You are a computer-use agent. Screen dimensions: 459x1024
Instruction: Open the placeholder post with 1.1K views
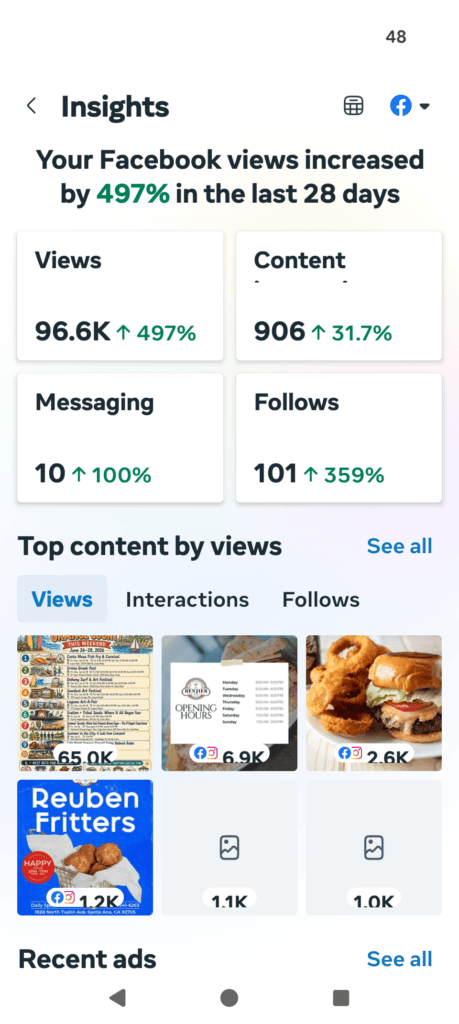coord(229,848)
